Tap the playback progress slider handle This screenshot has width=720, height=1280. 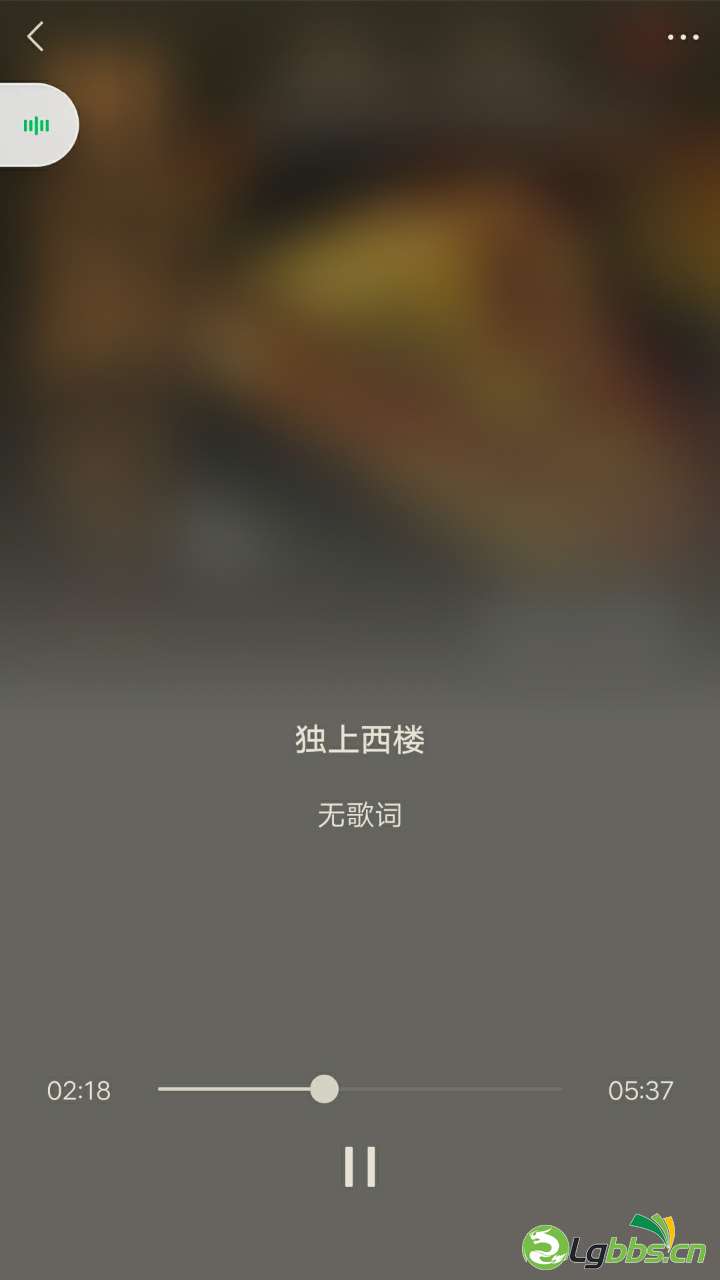[x=324, y=1089]
